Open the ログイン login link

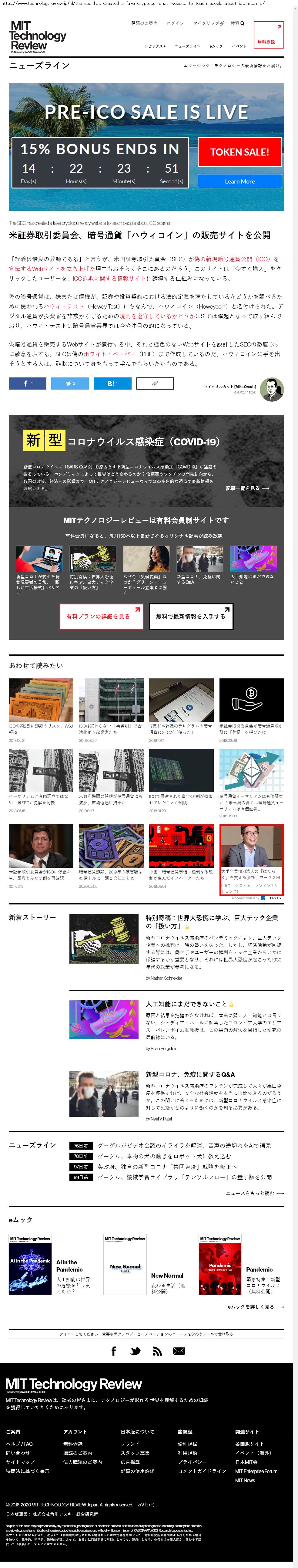point(175,23)
